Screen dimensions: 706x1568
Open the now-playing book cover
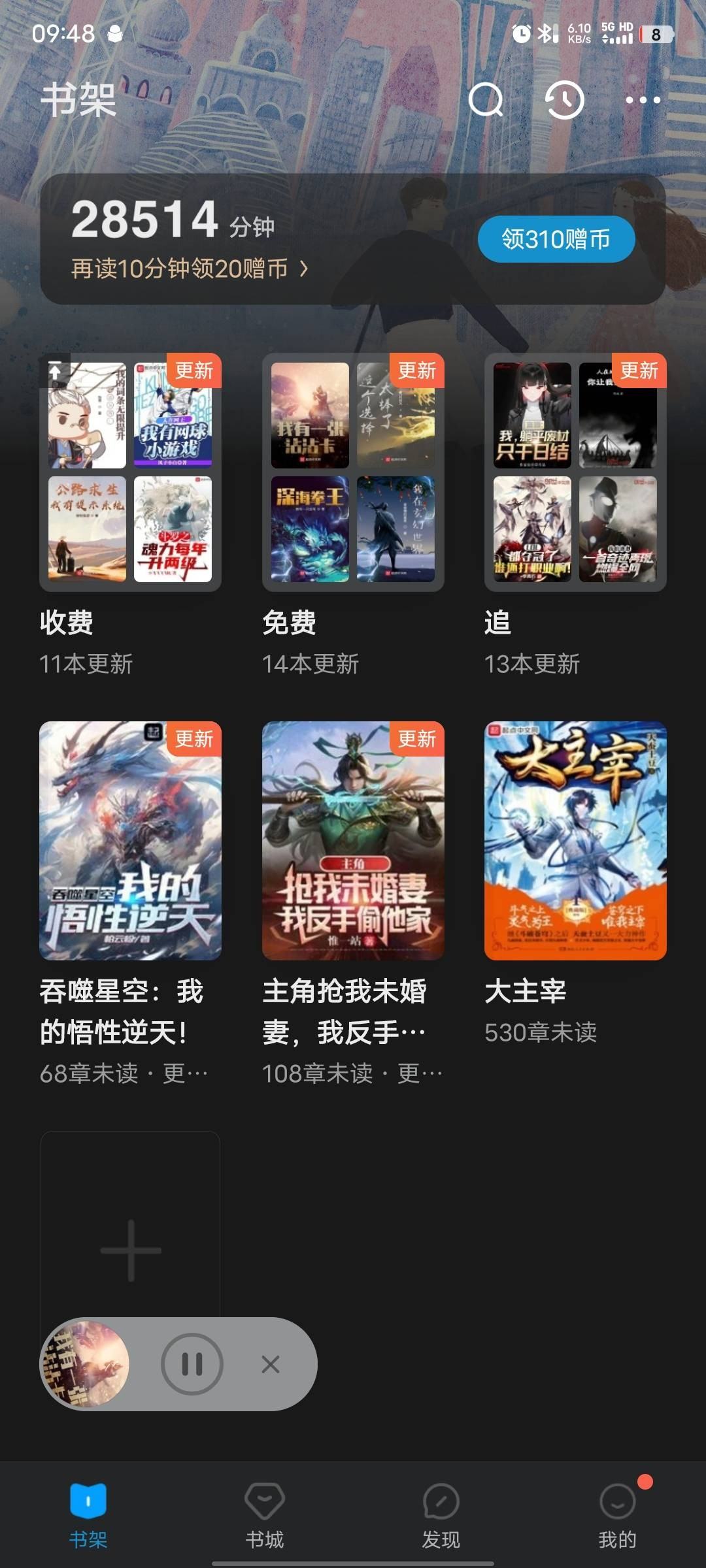click(86, 1364)
